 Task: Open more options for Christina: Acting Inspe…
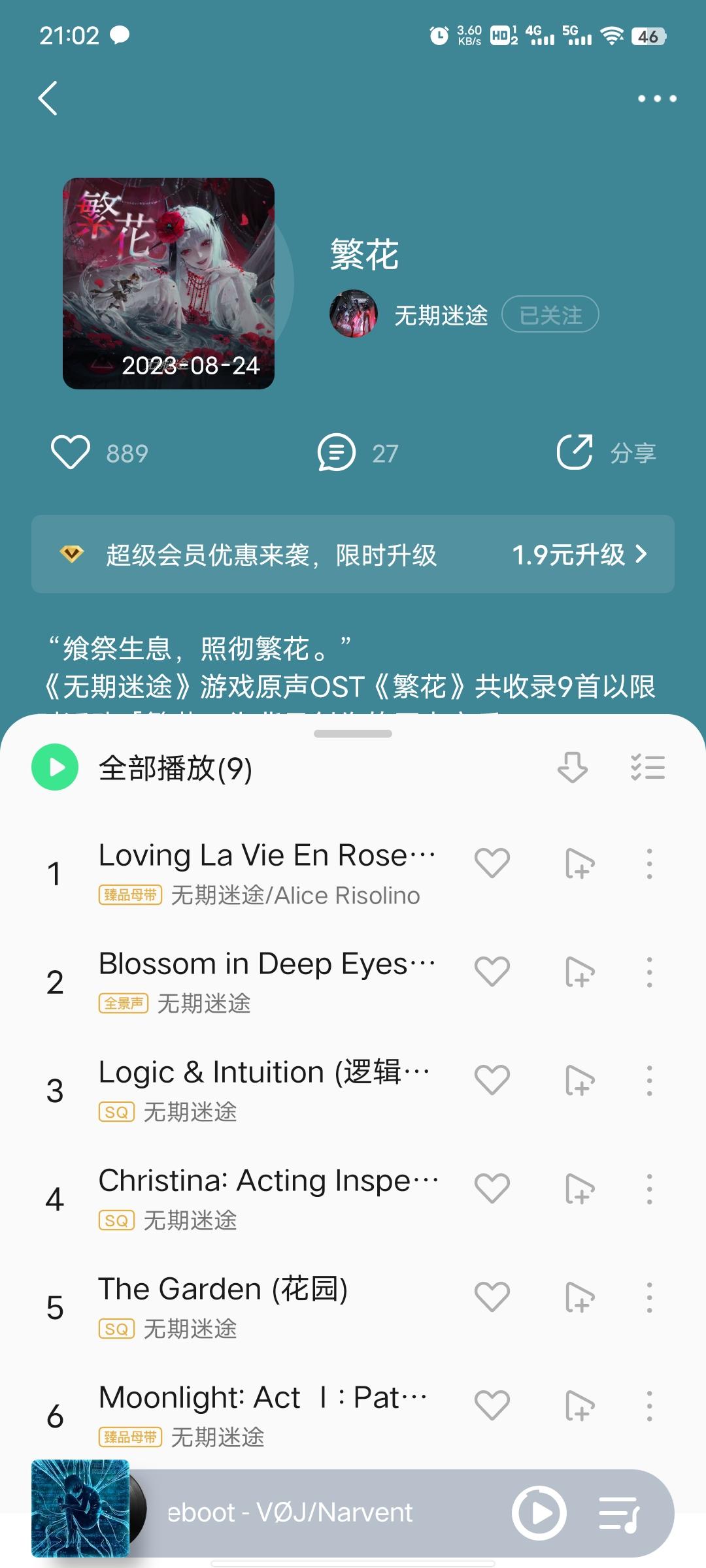(x=649, y=1188)
